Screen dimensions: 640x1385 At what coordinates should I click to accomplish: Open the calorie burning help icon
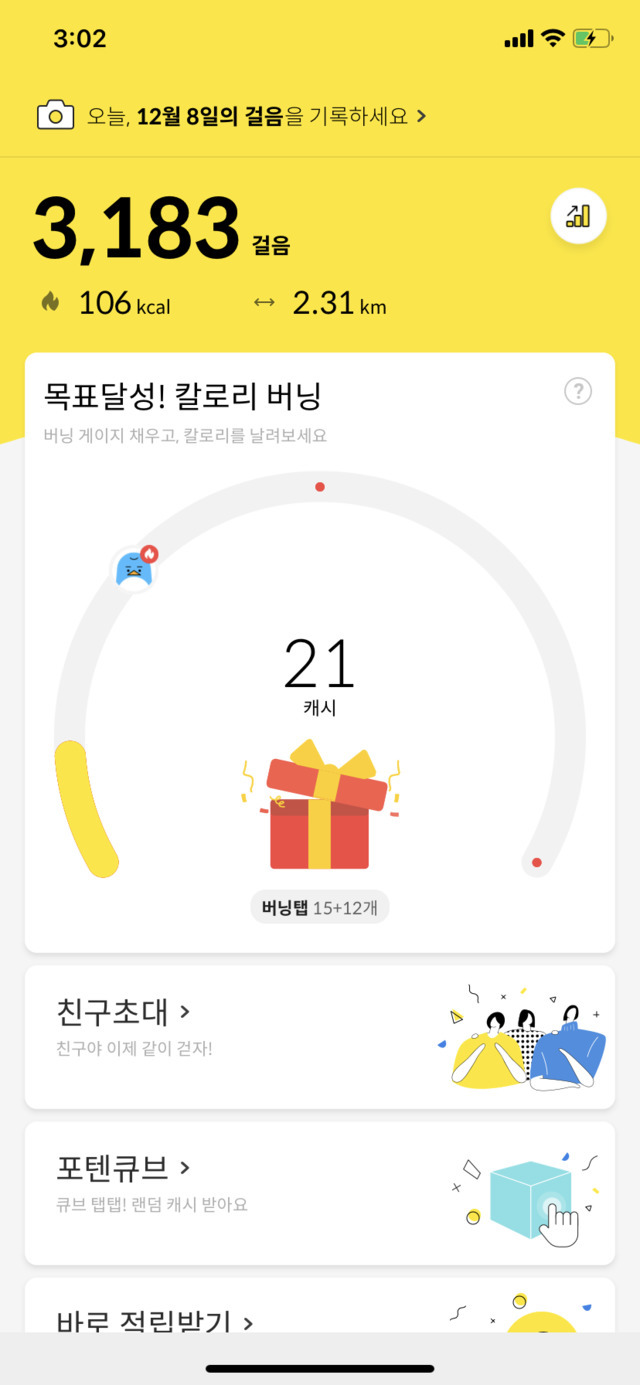click(x=578, y=391)
